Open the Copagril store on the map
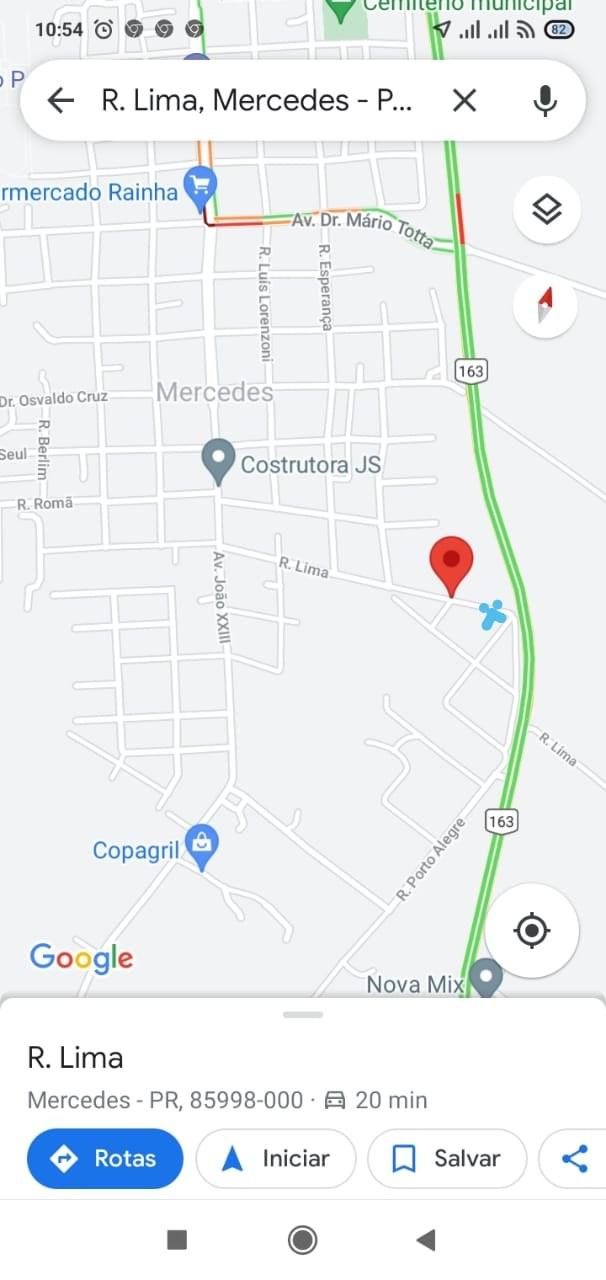Image resolution: width=606 pixels, height=1280 pixels. (202, 849)
